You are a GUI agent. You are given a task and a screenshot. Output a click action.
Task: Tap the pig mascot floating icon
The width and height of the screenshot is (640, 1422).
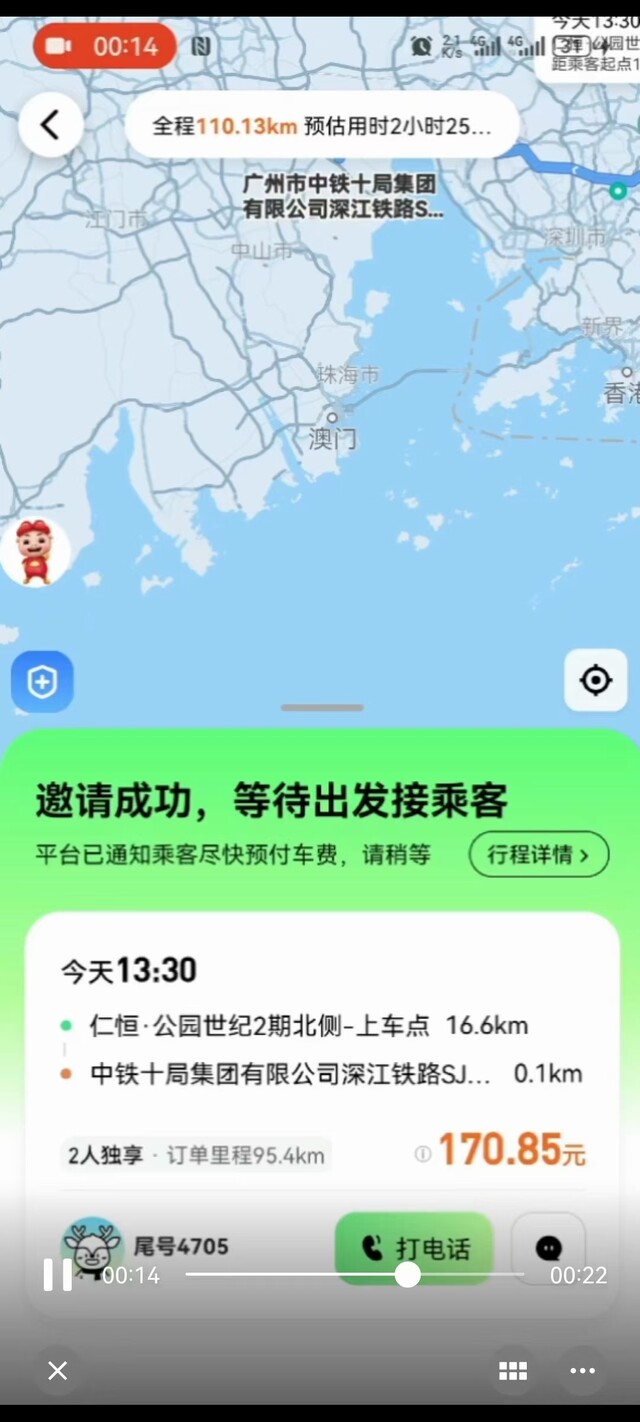tap(36, 551)
